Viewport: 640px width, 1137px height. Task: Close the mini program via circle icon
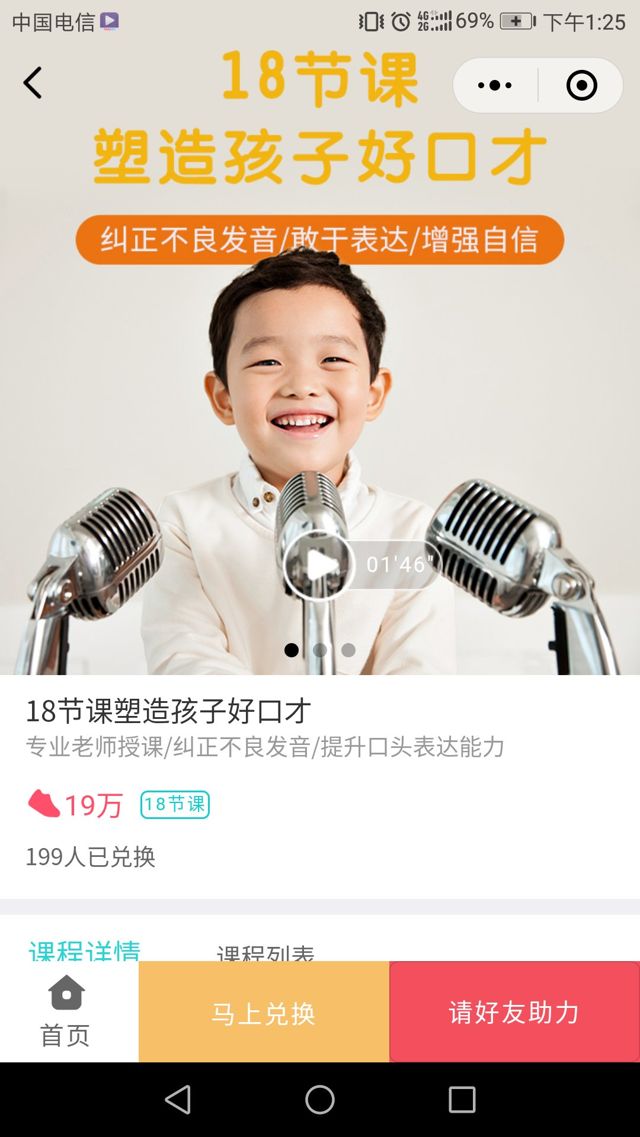point(581,86)
